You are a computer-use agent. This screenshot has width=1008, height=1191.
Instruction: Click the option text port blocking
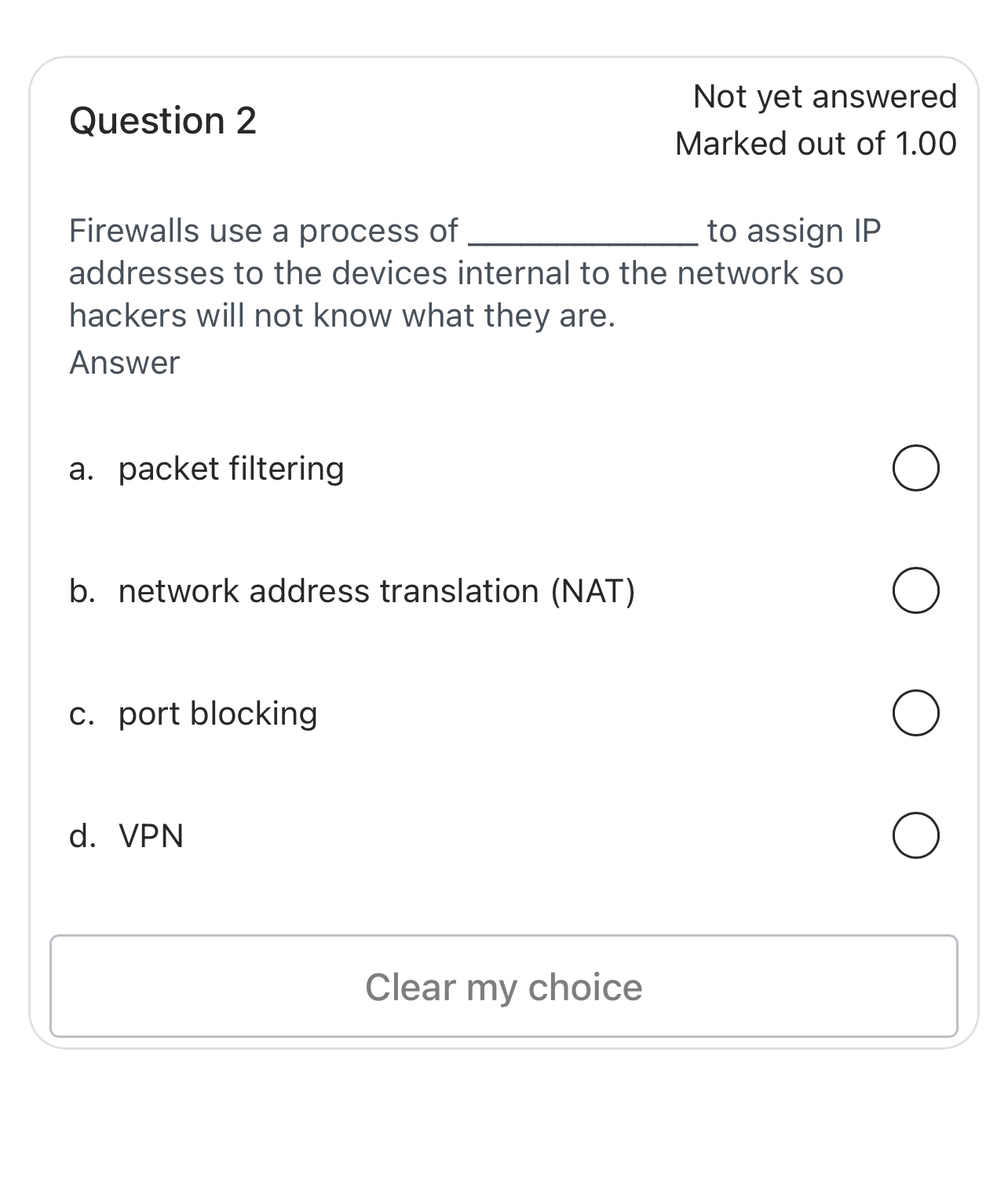click(217, 714)
